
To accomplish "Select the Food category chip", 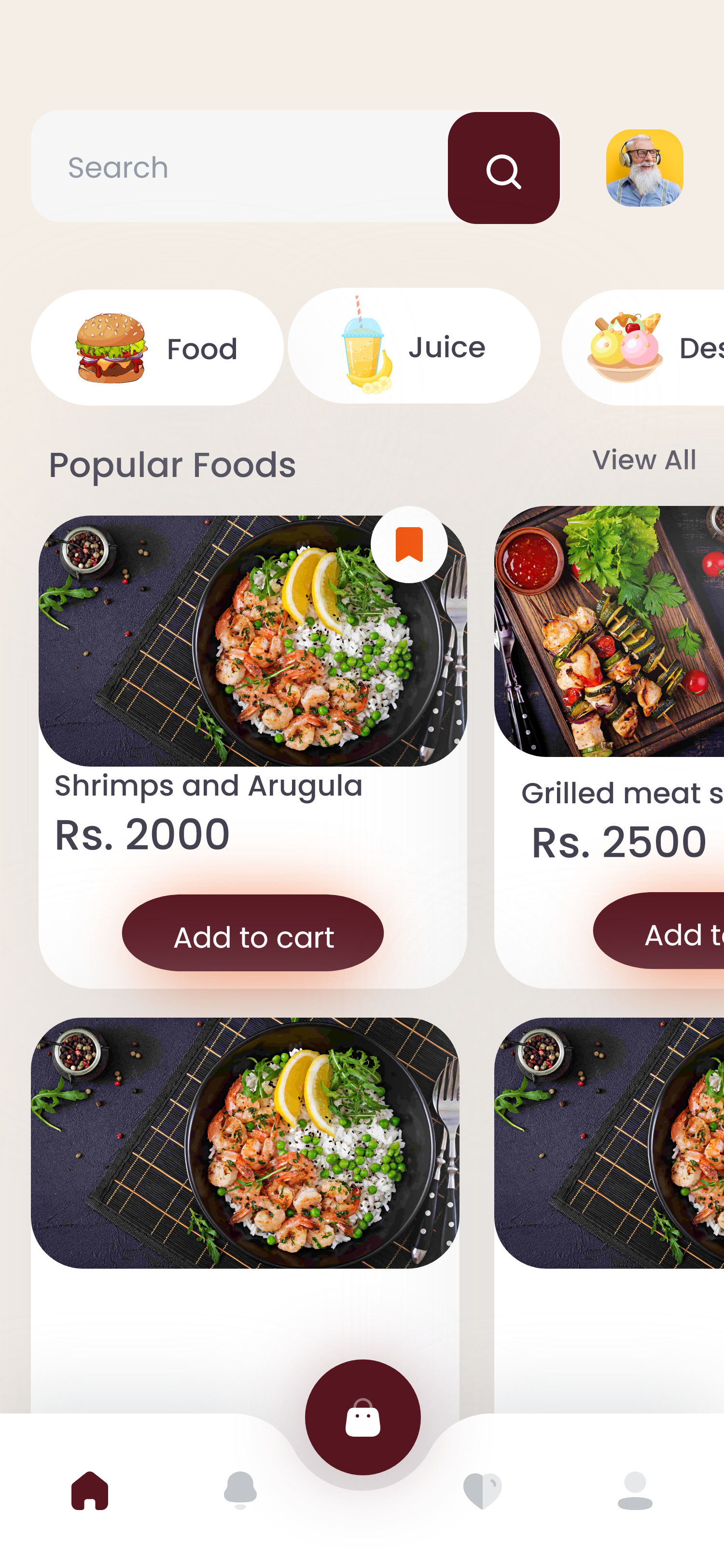I will click(157, 348).
